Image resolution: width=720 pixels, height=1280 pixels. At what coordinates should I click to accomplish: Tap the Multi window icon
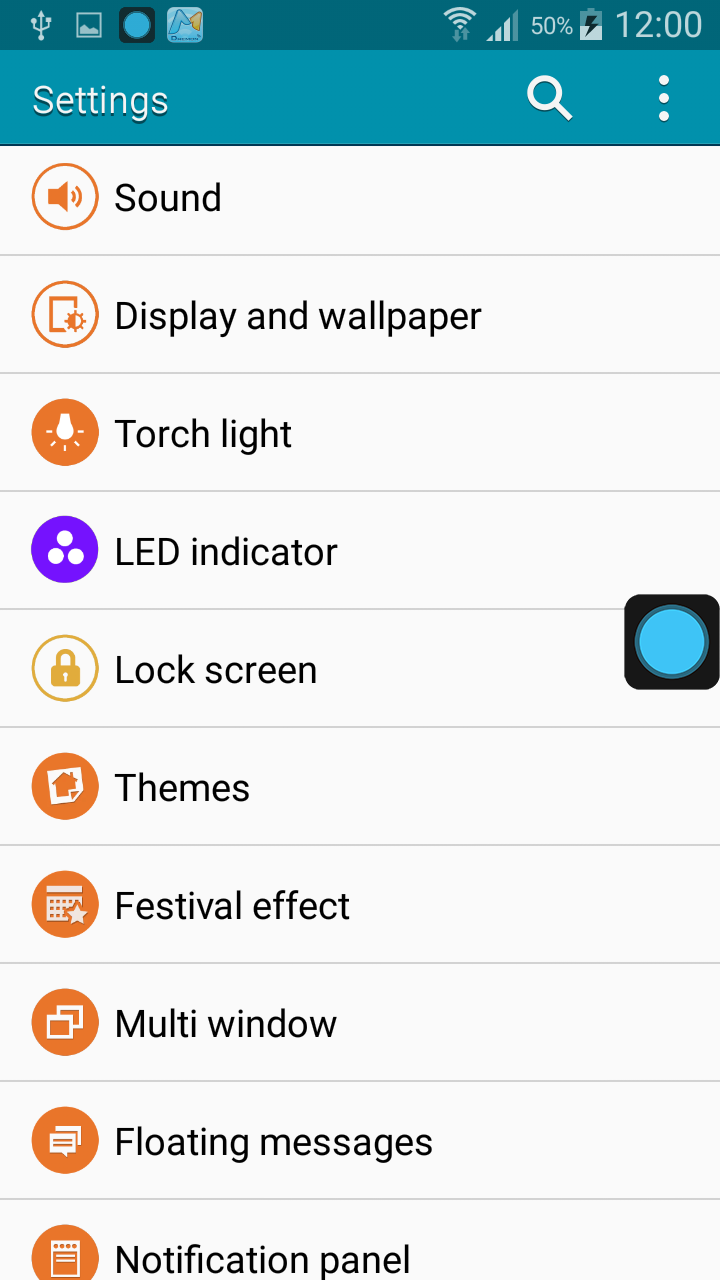[65, 1022]
